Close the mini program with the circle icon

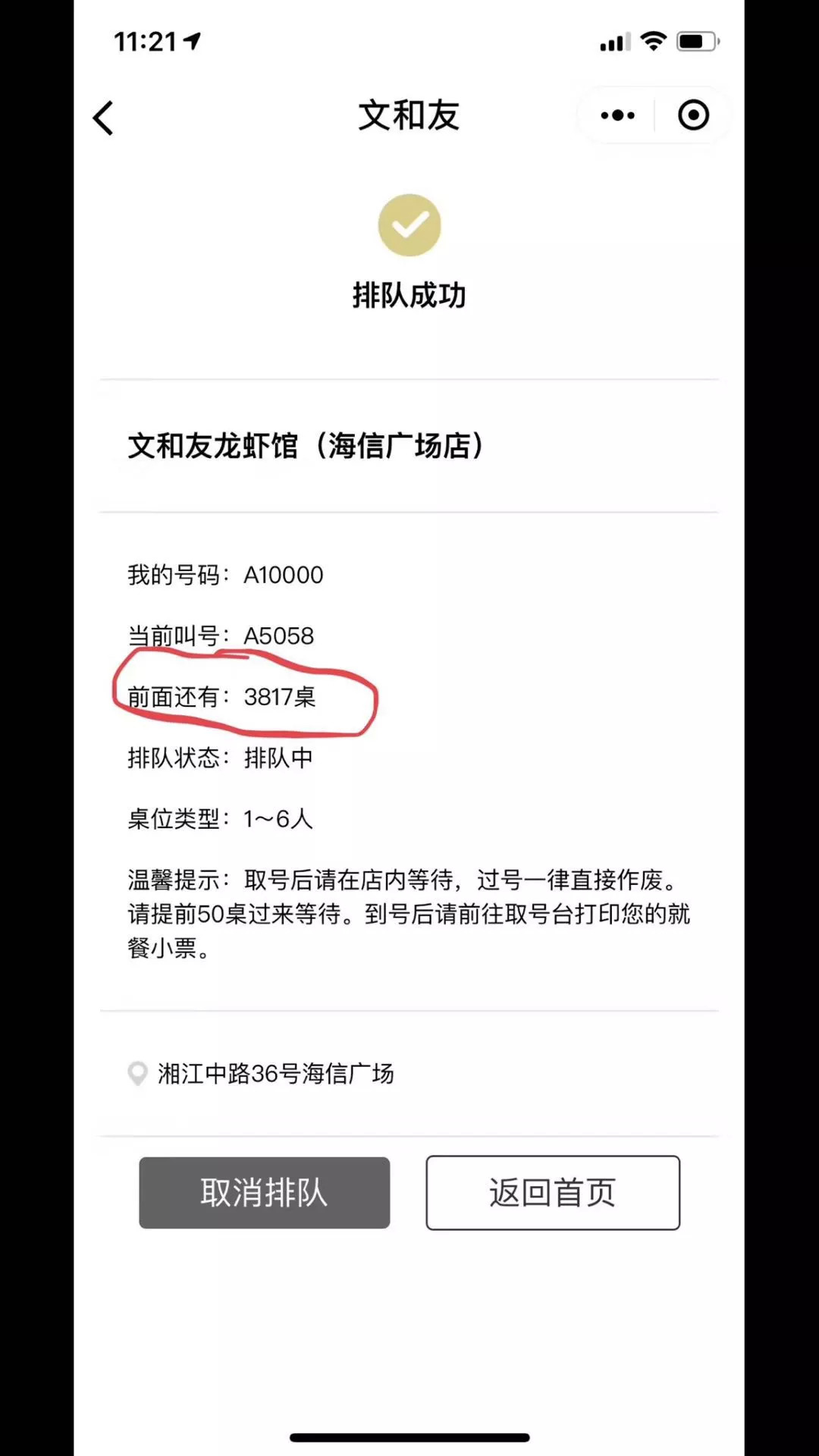[693, 115]
